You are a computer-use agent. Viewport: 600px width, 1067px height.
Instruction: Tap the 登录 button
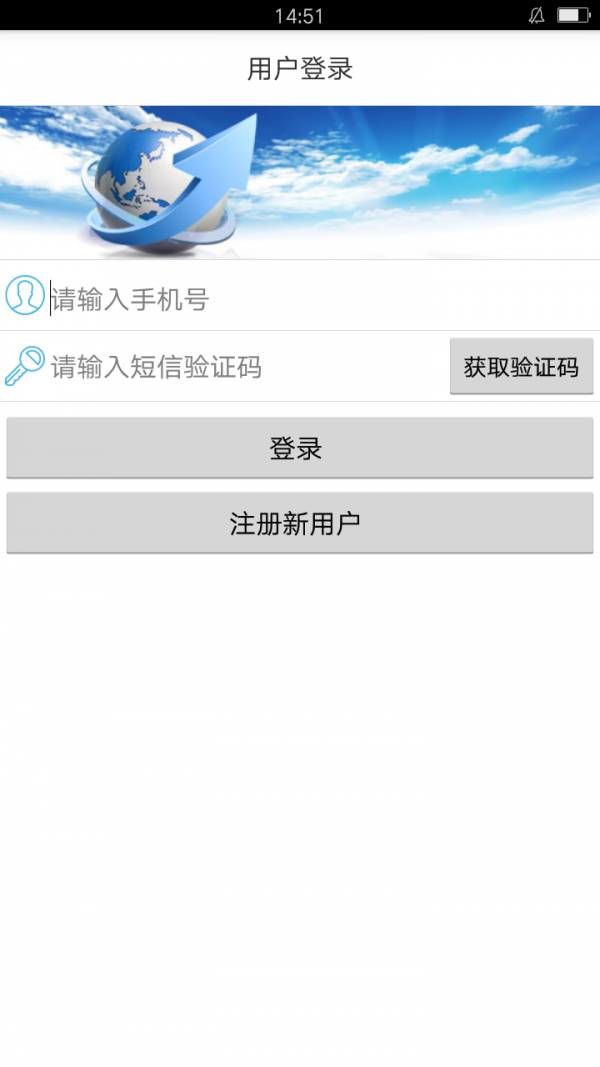point(299,448)
